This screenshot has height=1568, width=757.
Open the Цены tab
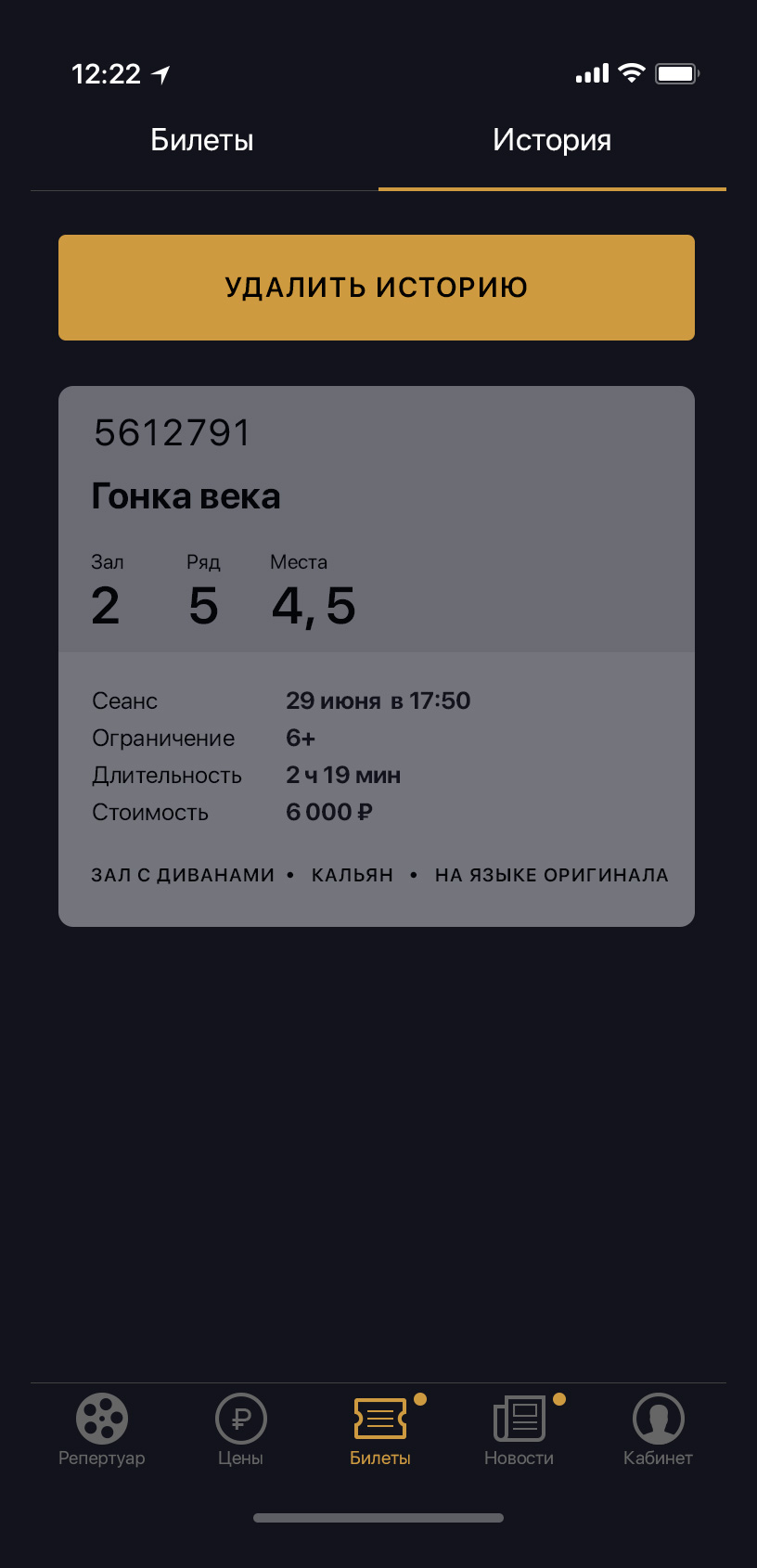pyautogui.click(x=241, y=1430)
